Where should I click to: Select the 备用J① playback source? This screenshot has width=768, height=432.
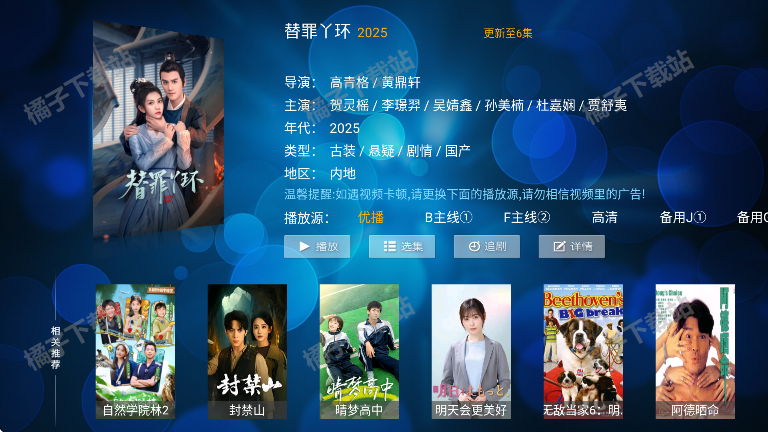click(682, 217)
